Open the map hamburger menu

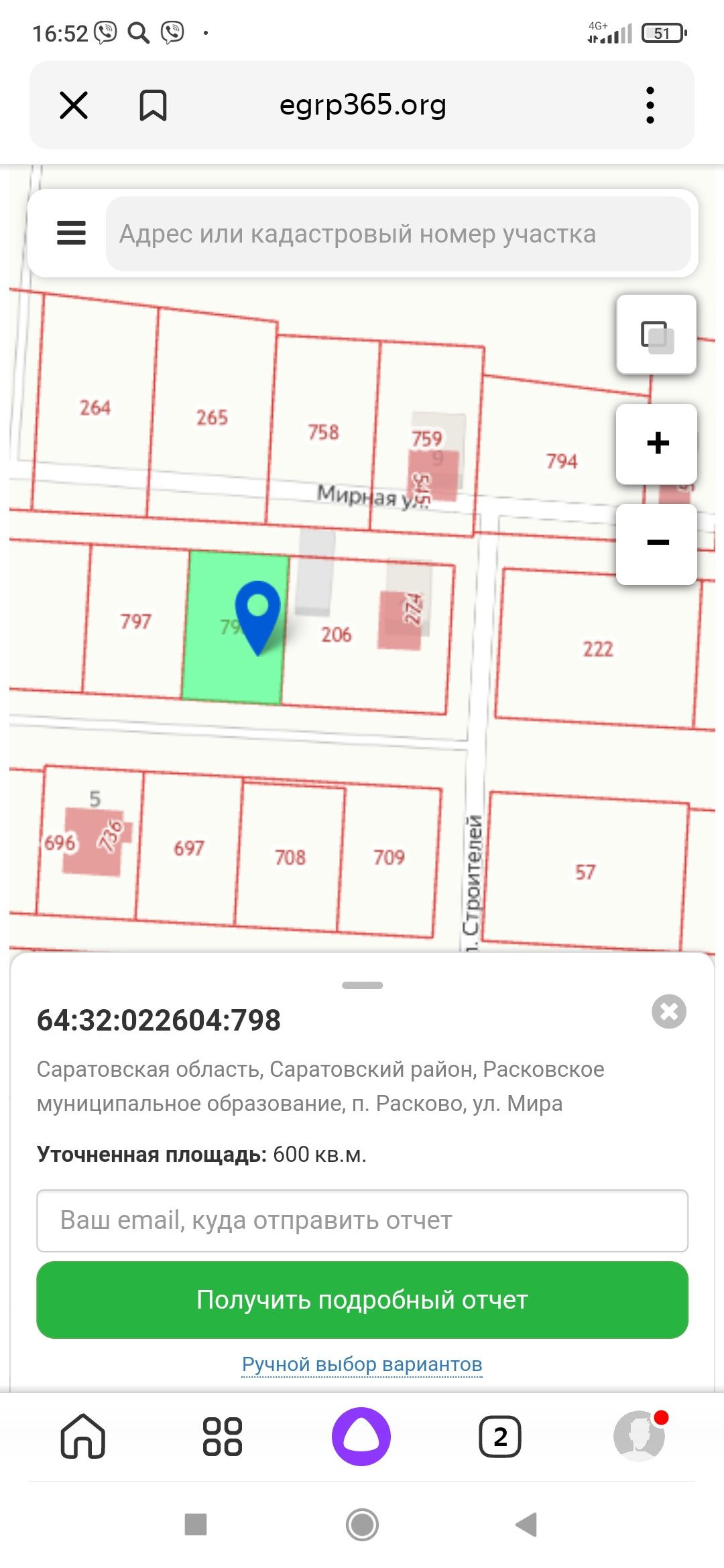coord(71,233)
